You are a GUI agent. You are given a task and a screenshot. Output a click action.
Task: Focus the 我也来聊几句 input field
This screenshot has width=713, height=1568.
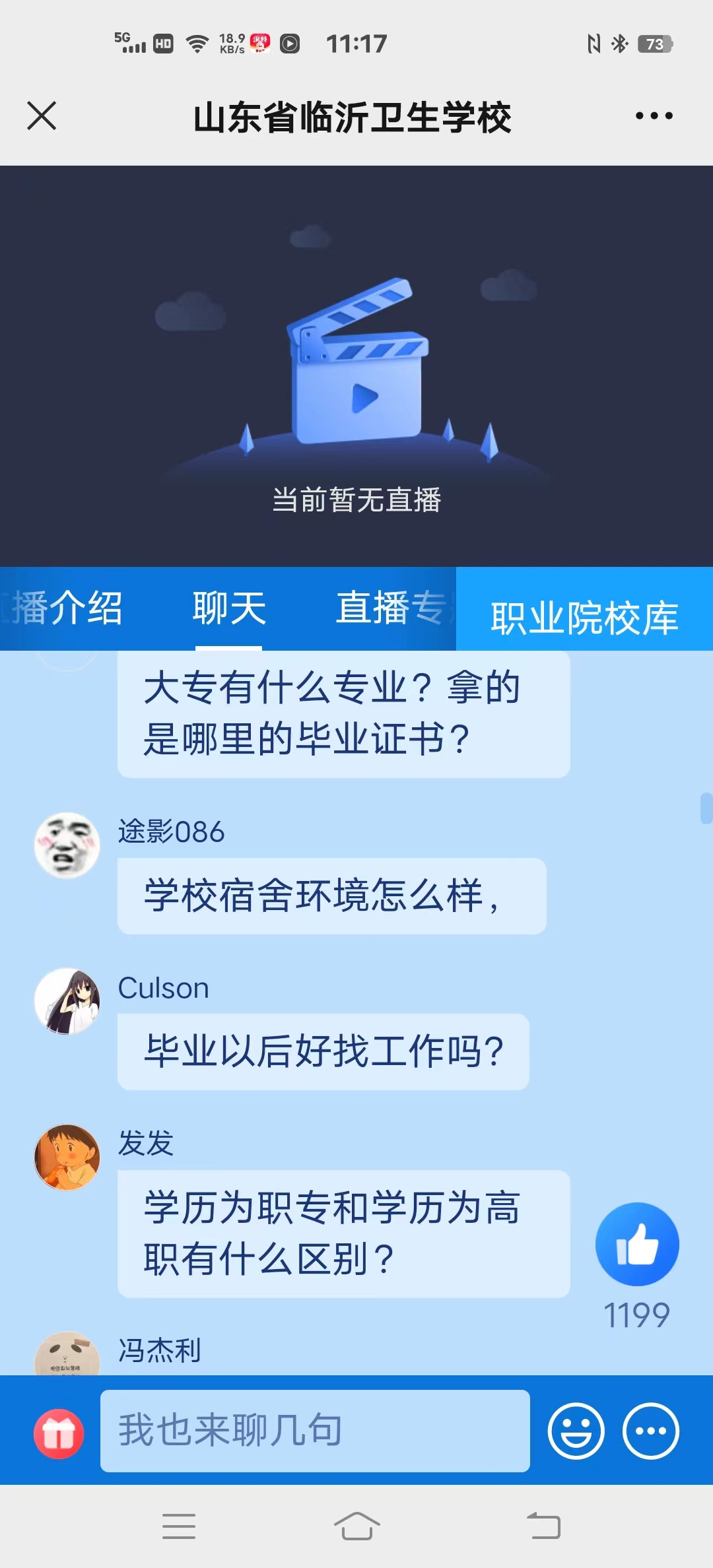point(315,1431)
